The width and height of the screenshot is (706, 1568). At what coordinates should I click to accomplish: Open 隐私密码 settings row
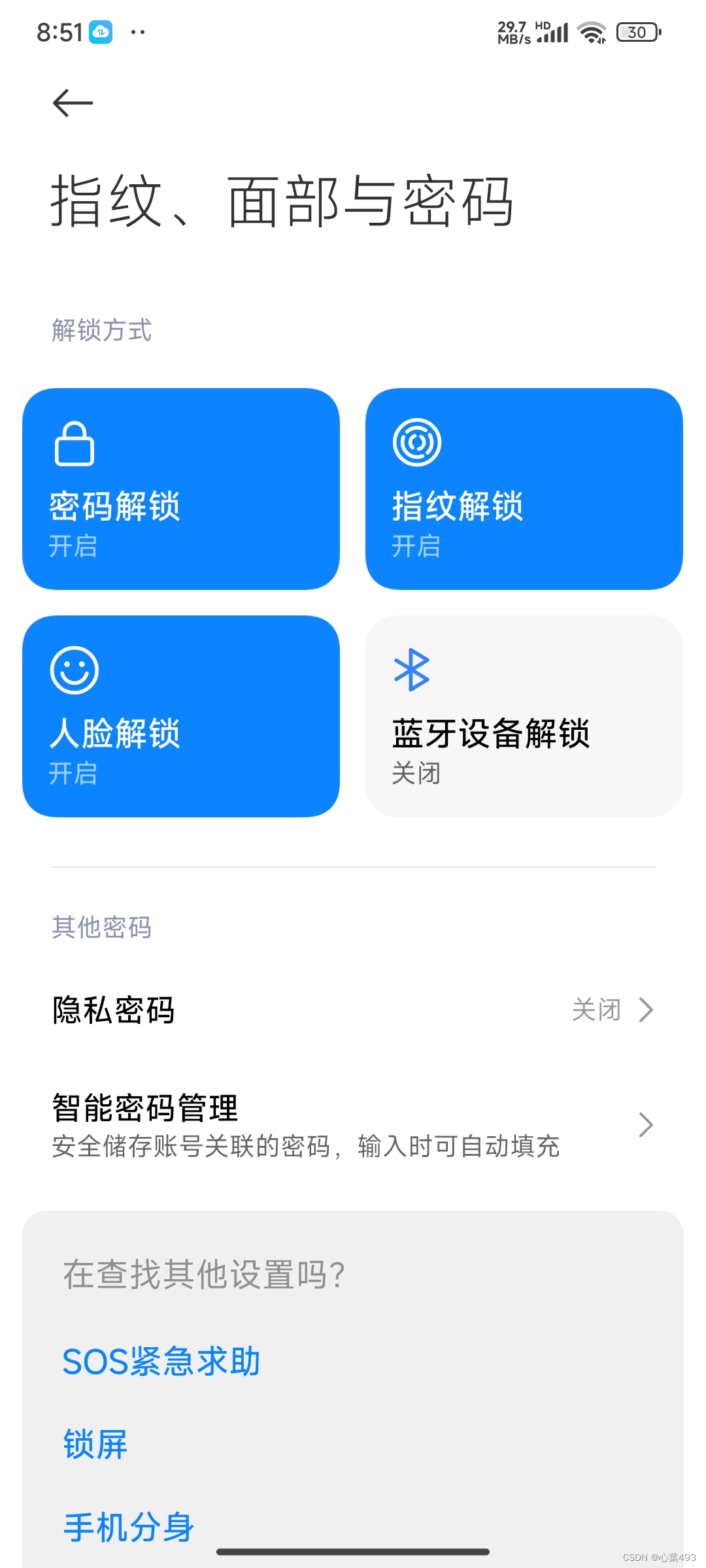(x=353, y=1010)
